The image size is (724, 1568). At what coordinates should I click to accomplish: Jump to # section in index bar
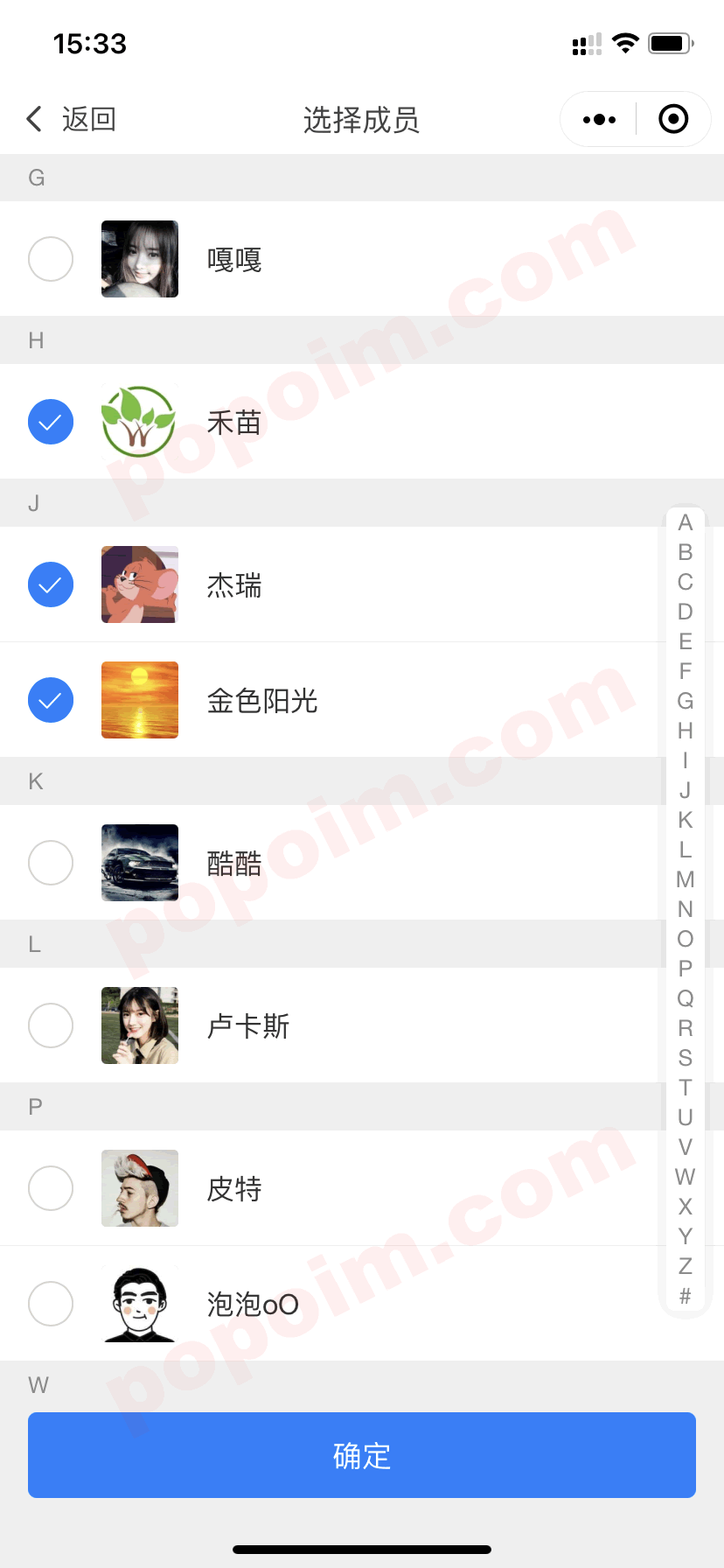point(686,1296)
